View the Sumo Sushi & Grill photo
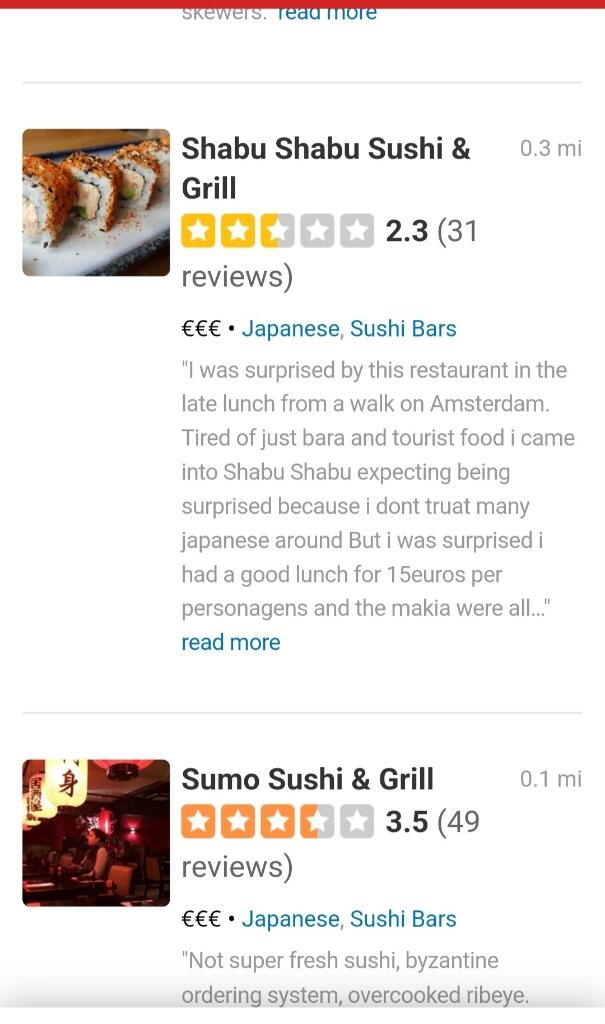 click(96, 833)
